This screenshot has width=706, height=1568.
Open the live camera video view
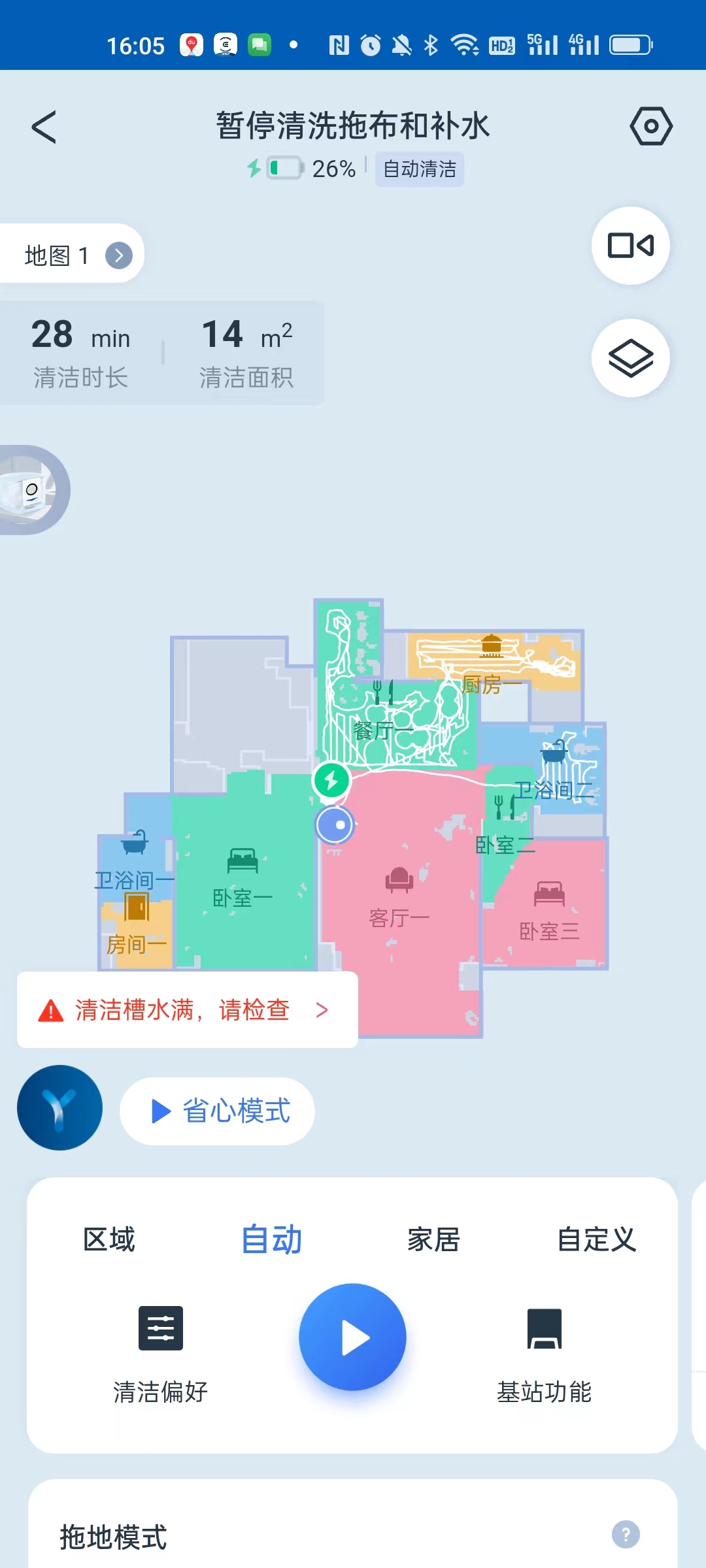[x=630, y=246]
